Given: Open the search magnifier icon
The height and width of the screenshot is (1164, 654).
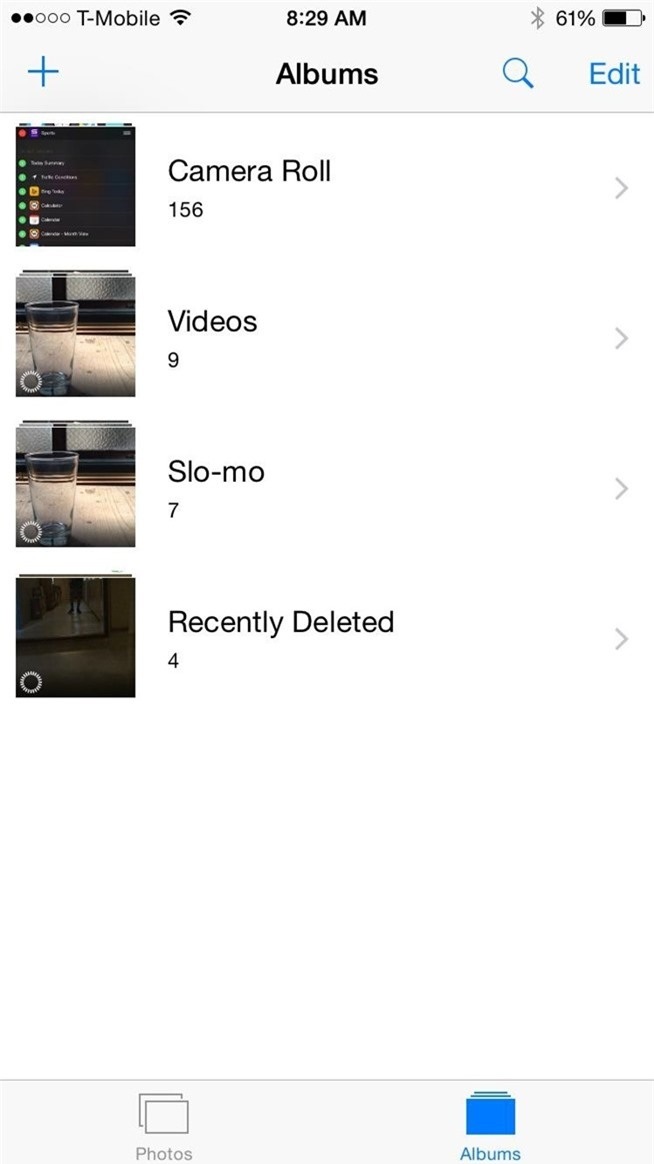Looking at the screenshot, I should pos(517,74).
